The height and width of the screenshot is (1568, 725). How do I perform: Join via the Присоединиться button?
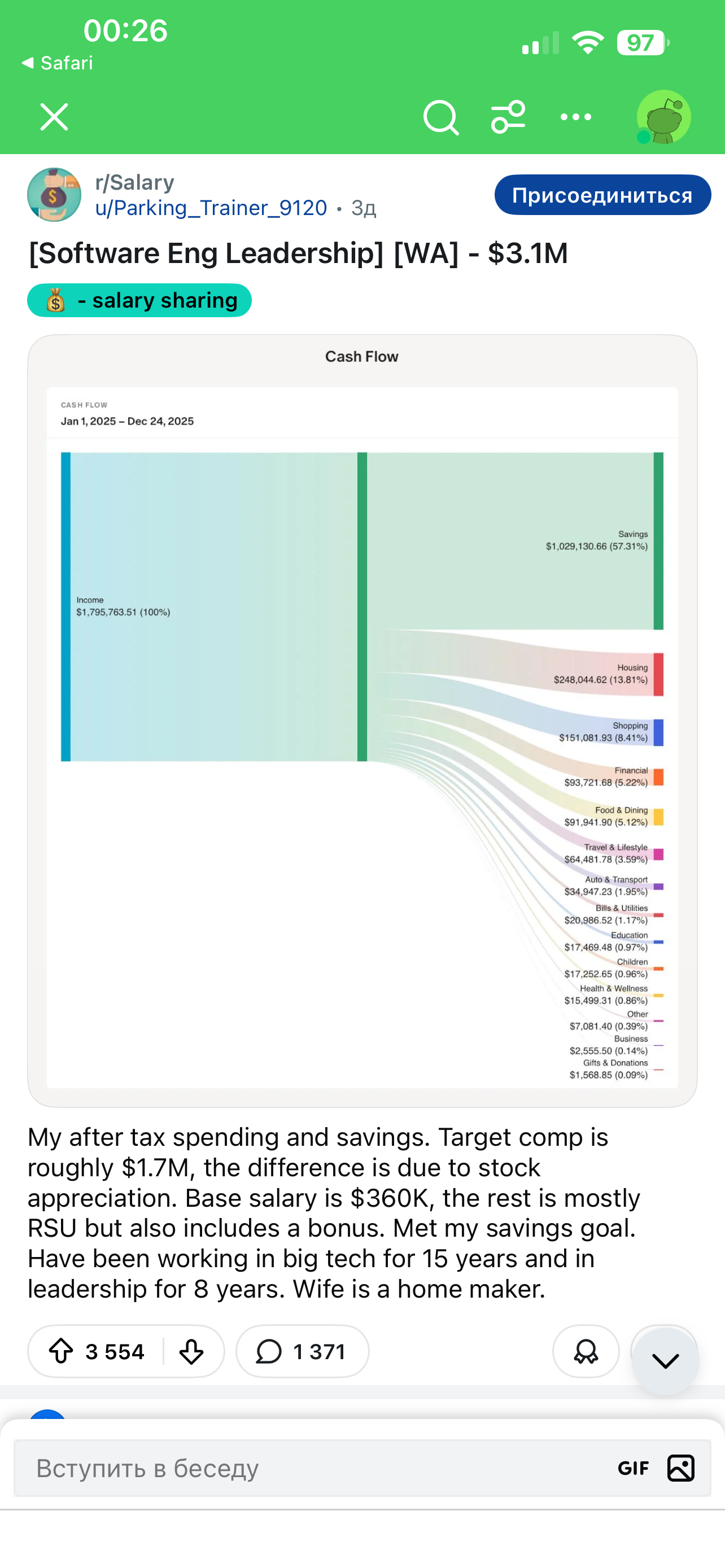[602, 195]
